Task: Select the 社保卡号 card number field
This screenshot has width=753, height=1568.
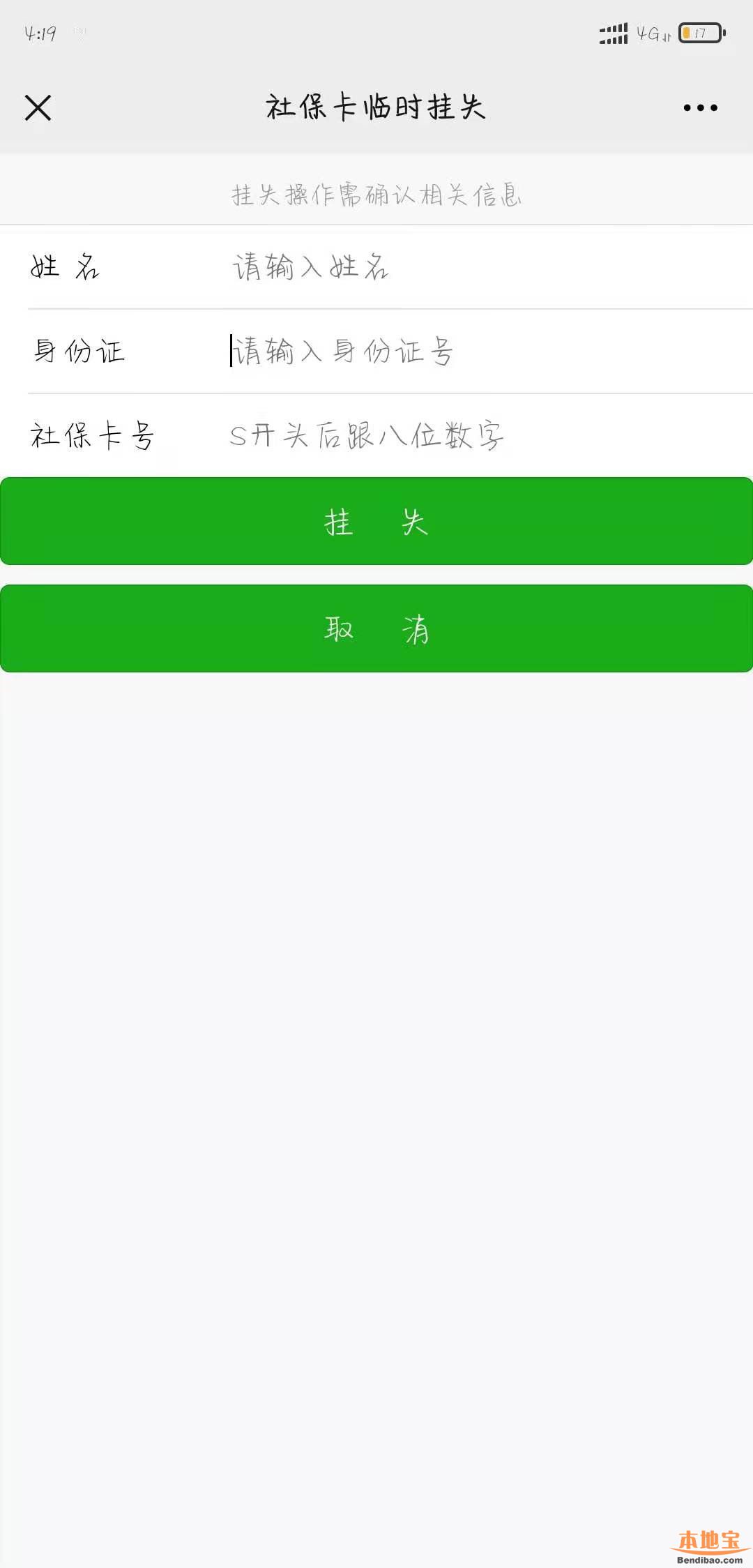Action: pyautogui.click(x=481, y=436)
